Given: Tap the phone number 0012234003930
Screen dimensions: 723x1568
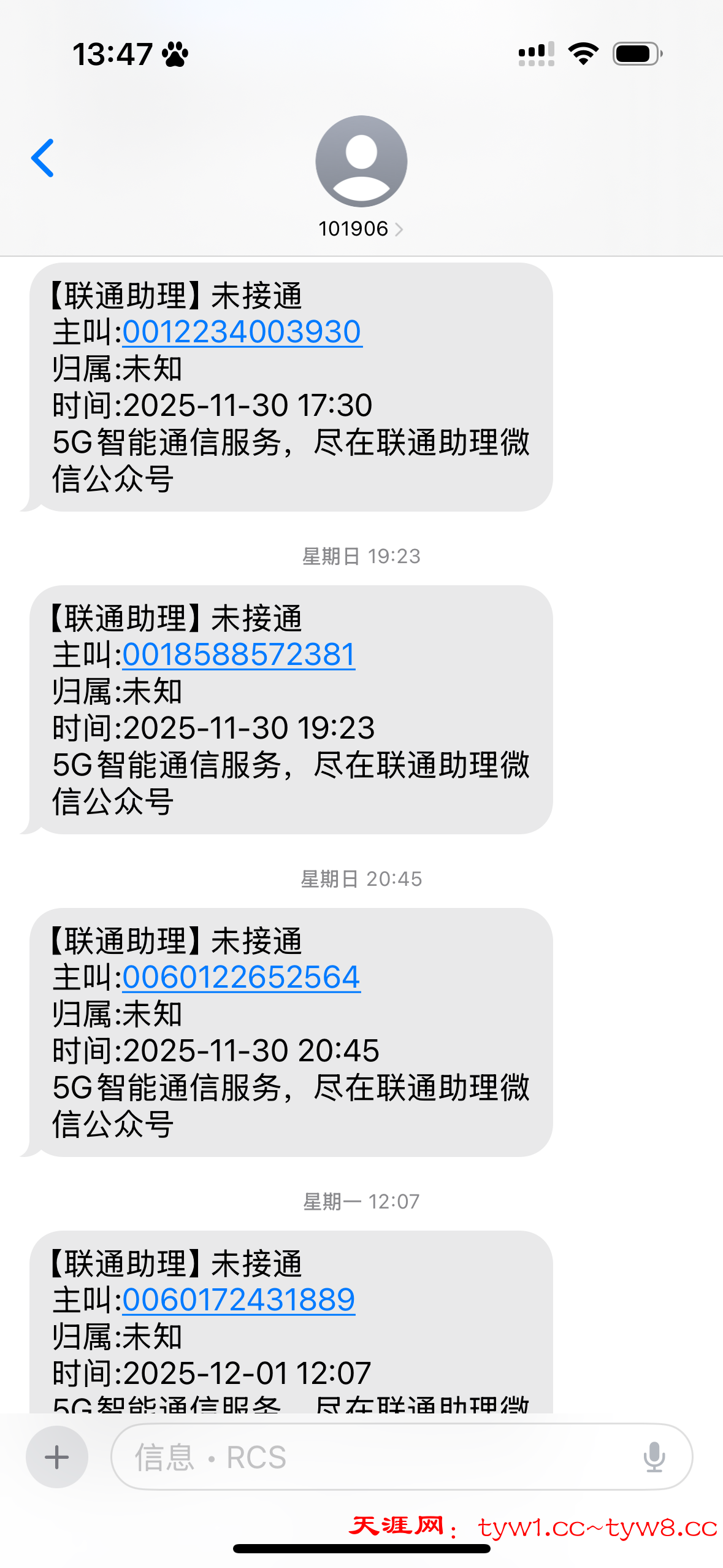Looking at the screenshot, I should pyautogui.click(x=242, y=332).
